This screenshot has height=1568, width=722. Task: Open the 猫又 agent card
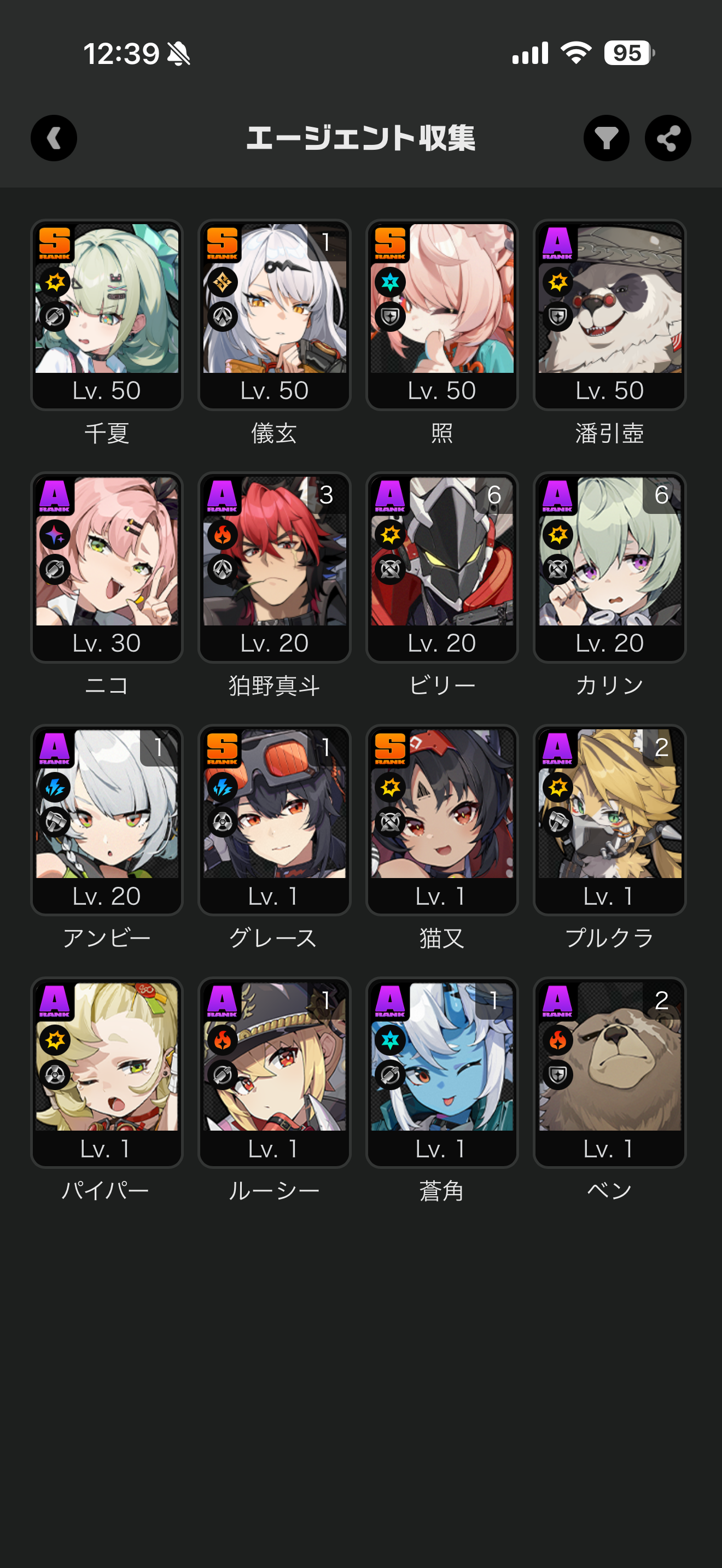coord(442,820)
